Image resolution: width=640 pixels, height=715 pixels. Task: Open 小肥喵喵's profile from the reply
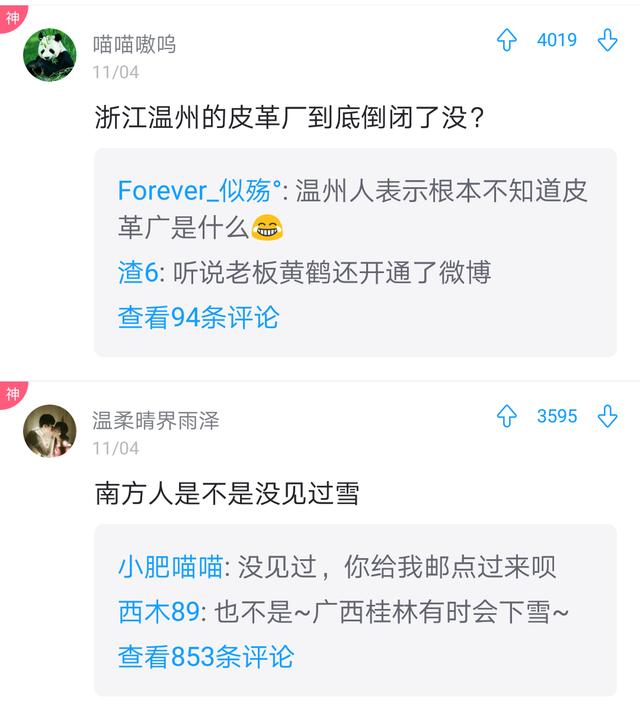point(169,567)
